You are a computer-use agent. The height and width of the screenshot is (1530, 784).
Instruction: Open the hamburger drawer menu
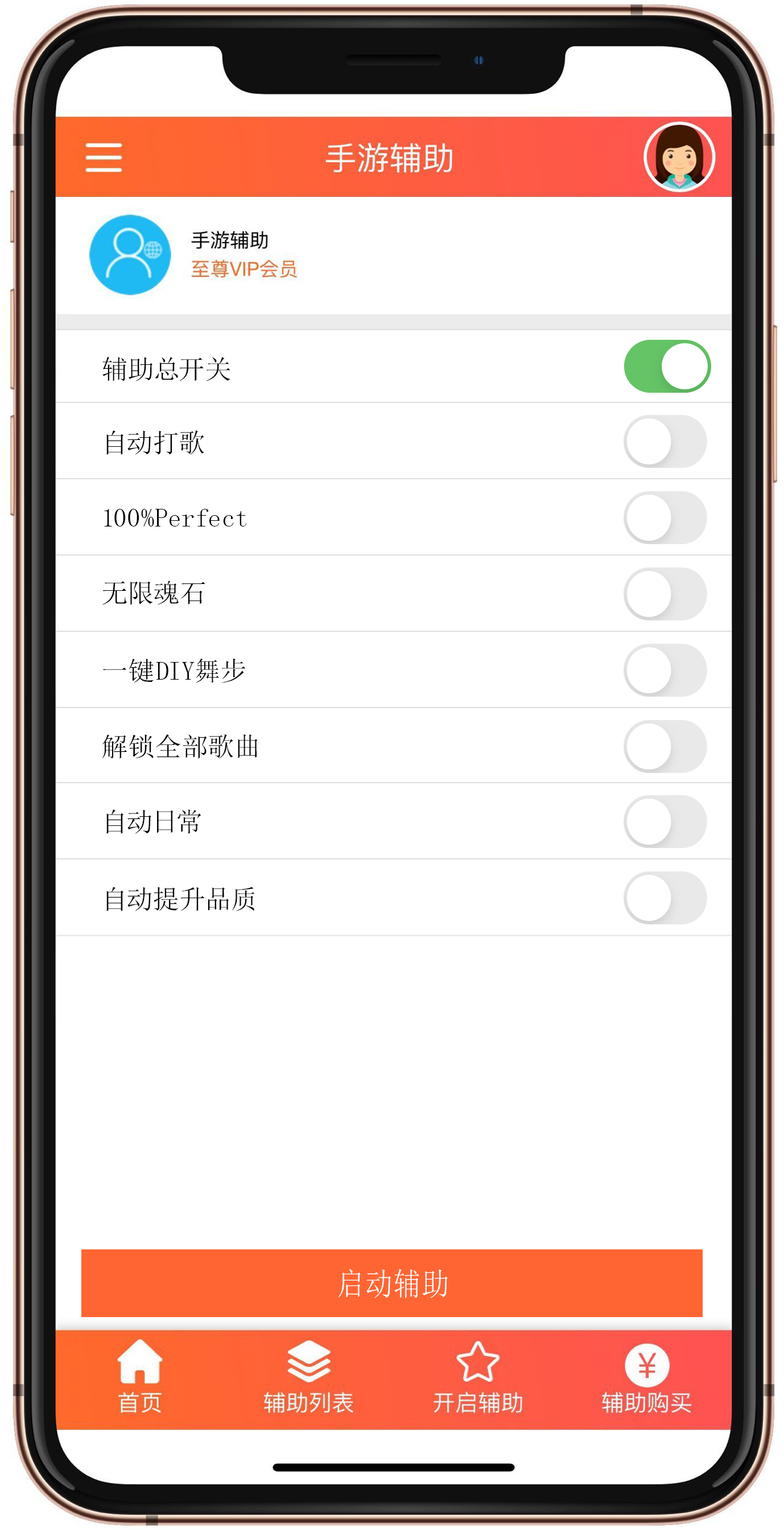click(104, 158)
